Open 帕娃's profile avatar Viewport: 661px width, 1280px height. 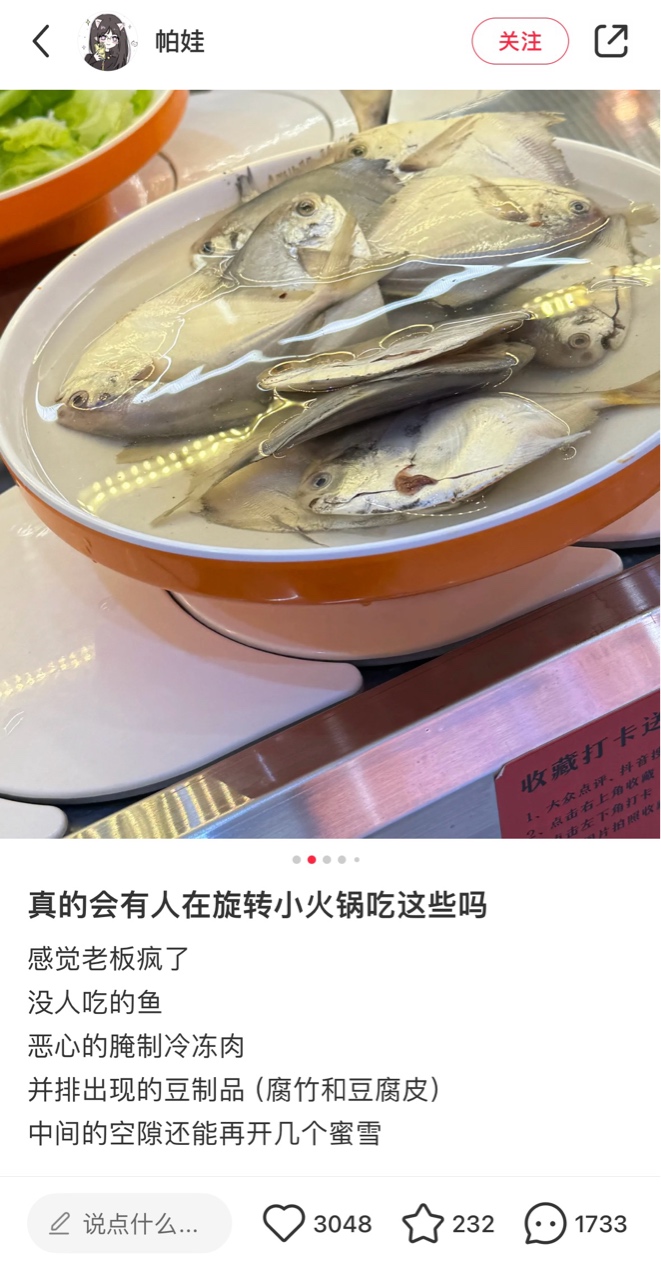pyautogui.click(x=108, y=42)
